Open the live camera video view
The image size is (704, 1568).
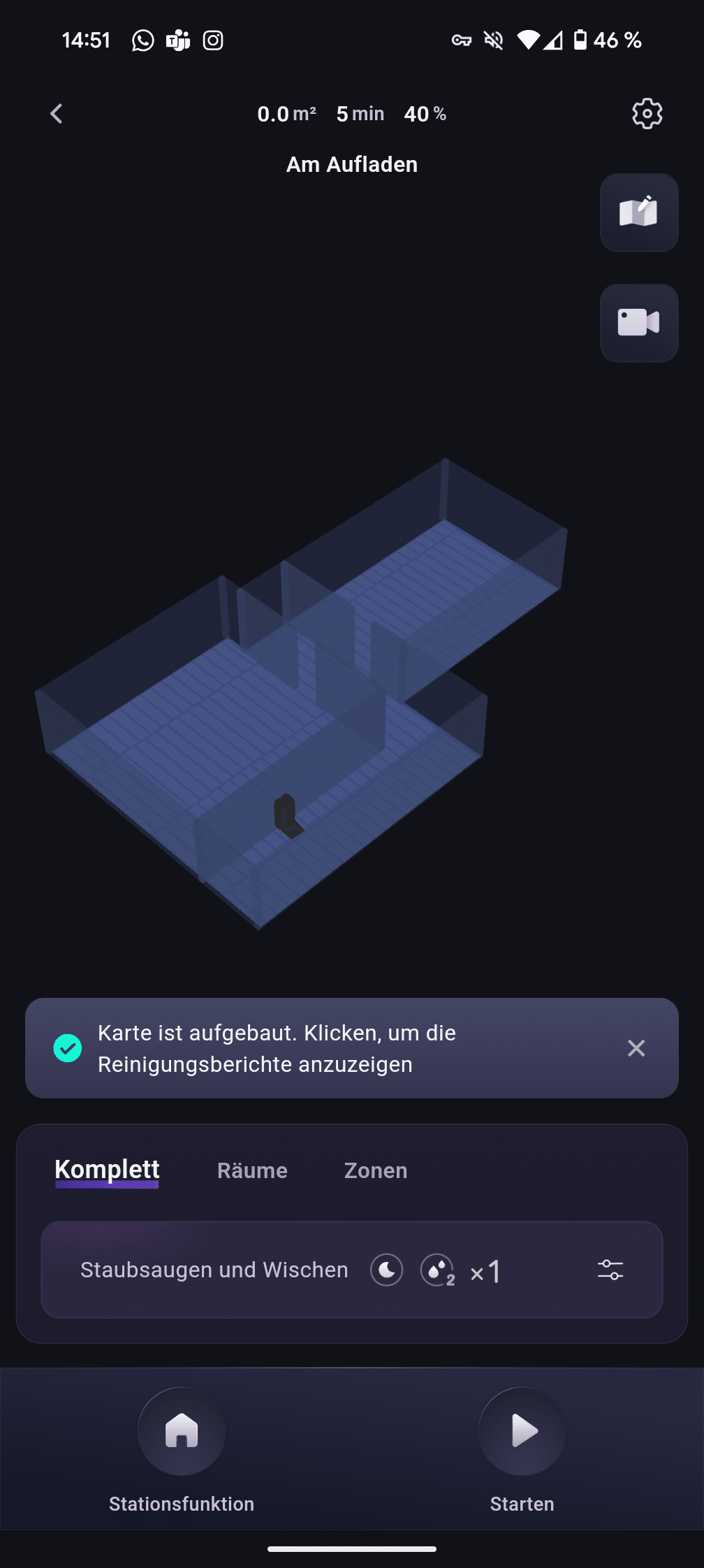click(638, 323)
